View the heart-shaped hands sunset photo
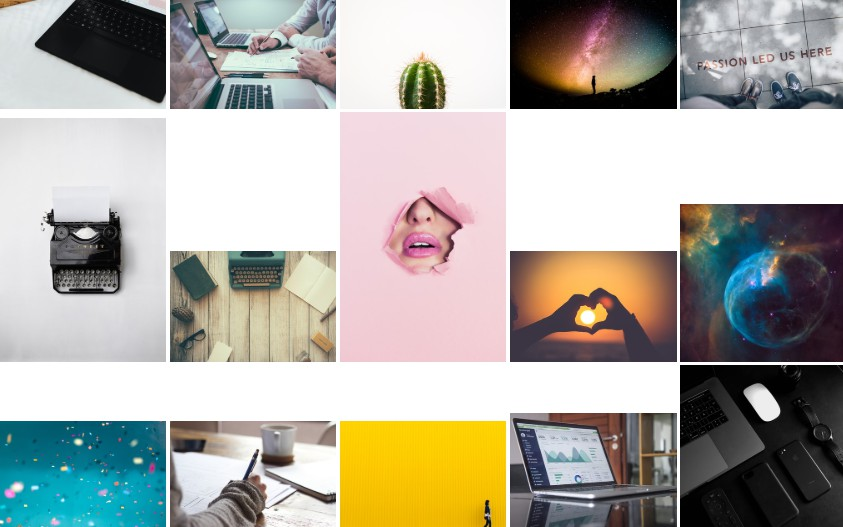This screenshot has width=843, height=527. (x=593, y=306)
